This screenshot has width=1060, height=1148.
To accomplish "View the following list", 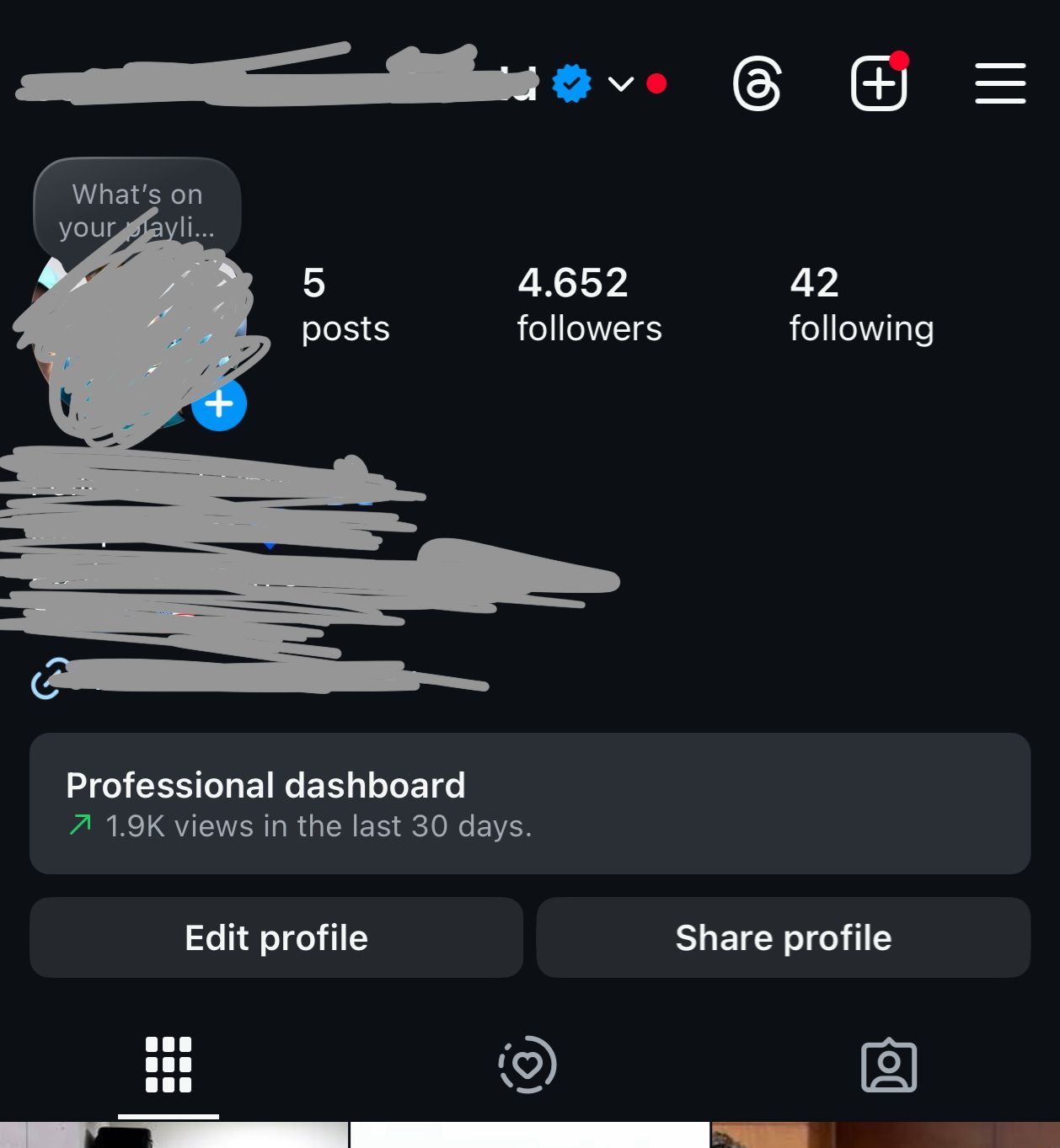I will pyautogui.click(x=861, y=304).
